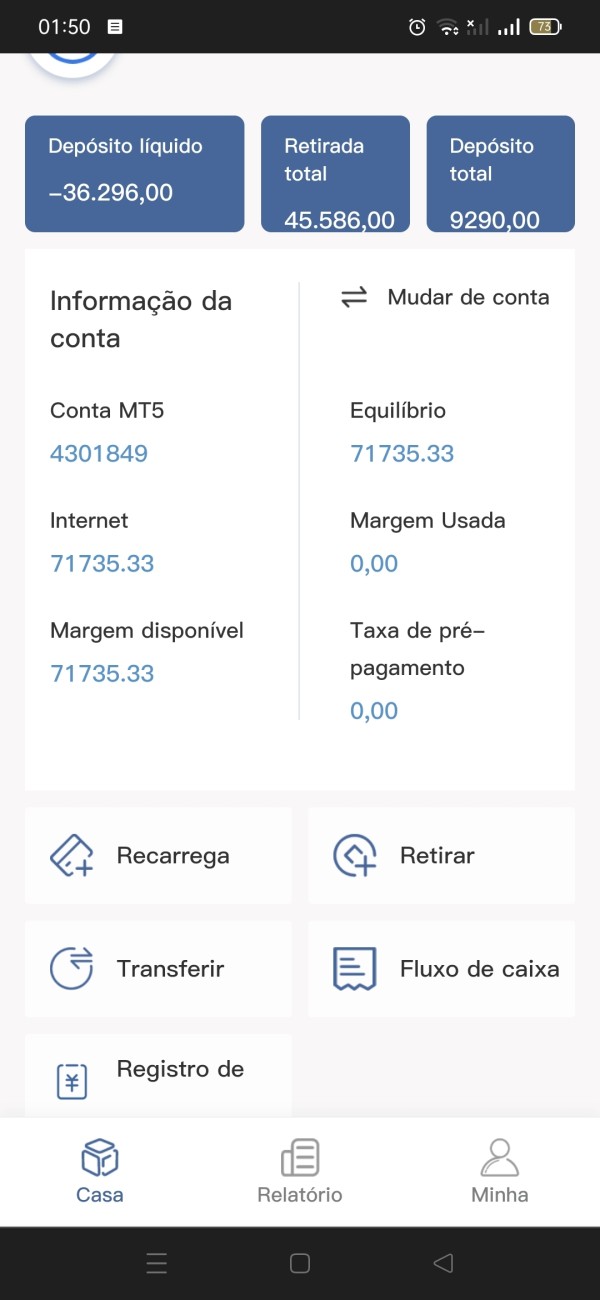Viewport: 600px width, 1300px height.
Task: Tap the system home button
Action: 300,1263
